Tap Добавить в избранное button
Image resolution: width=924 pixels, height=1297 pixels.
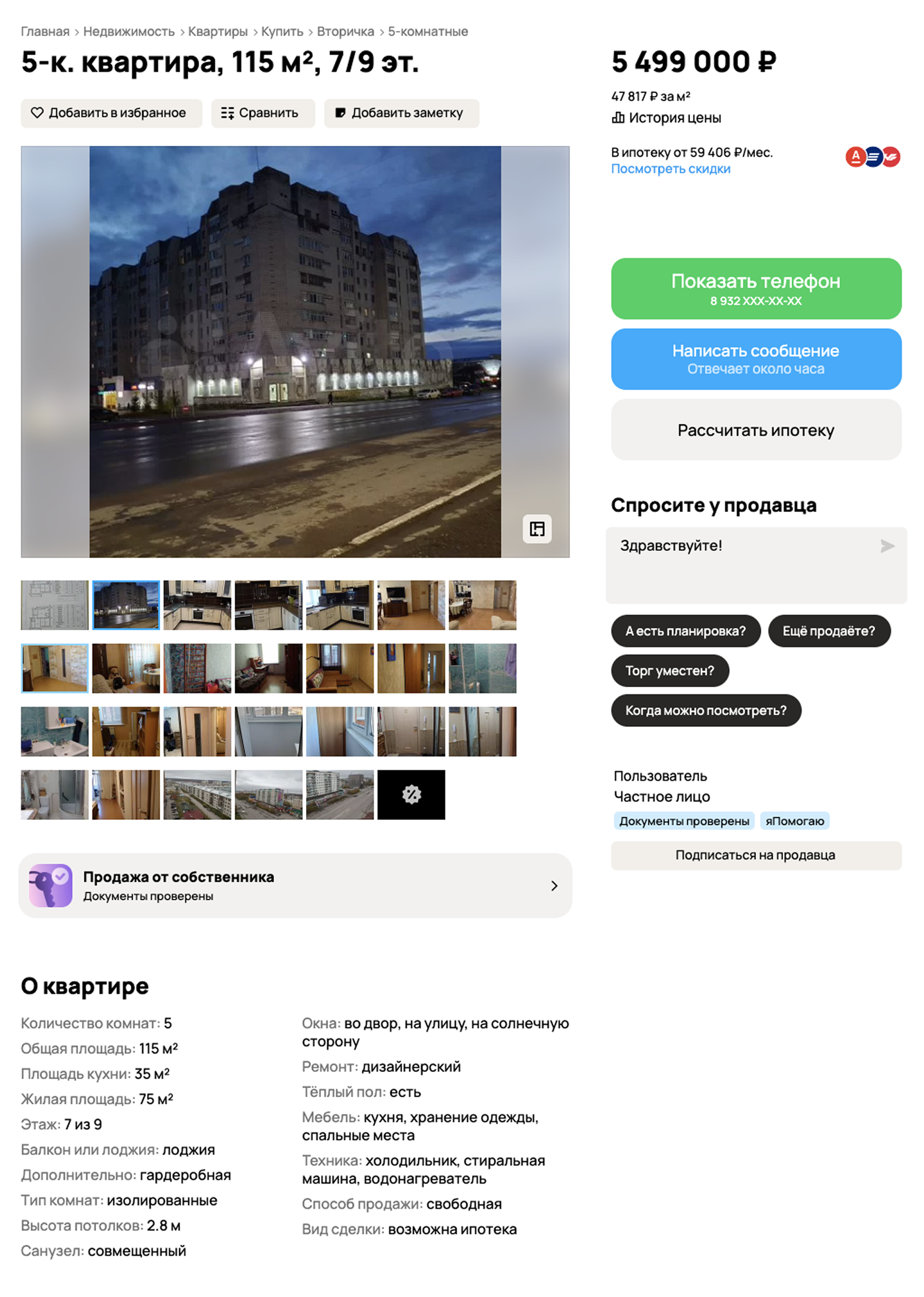click(111, 113)
